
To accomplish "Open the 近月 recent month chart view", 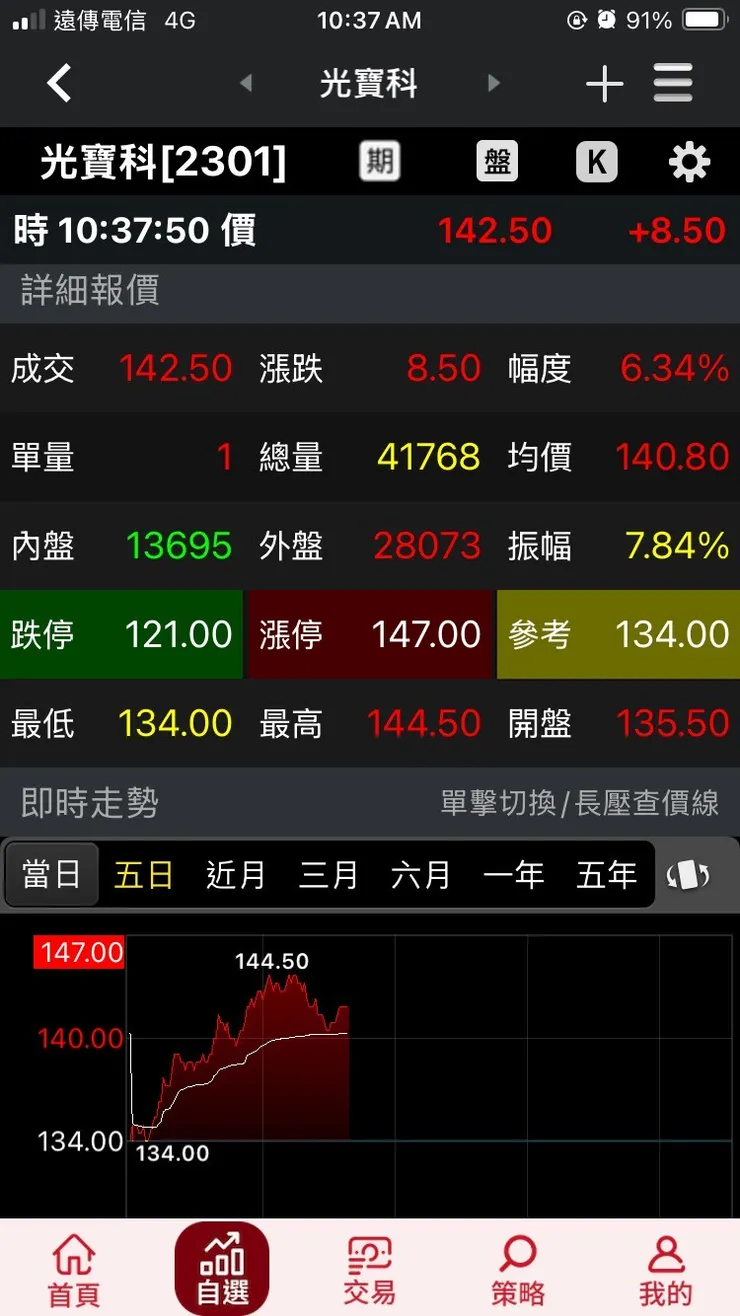I will (235, 873).
